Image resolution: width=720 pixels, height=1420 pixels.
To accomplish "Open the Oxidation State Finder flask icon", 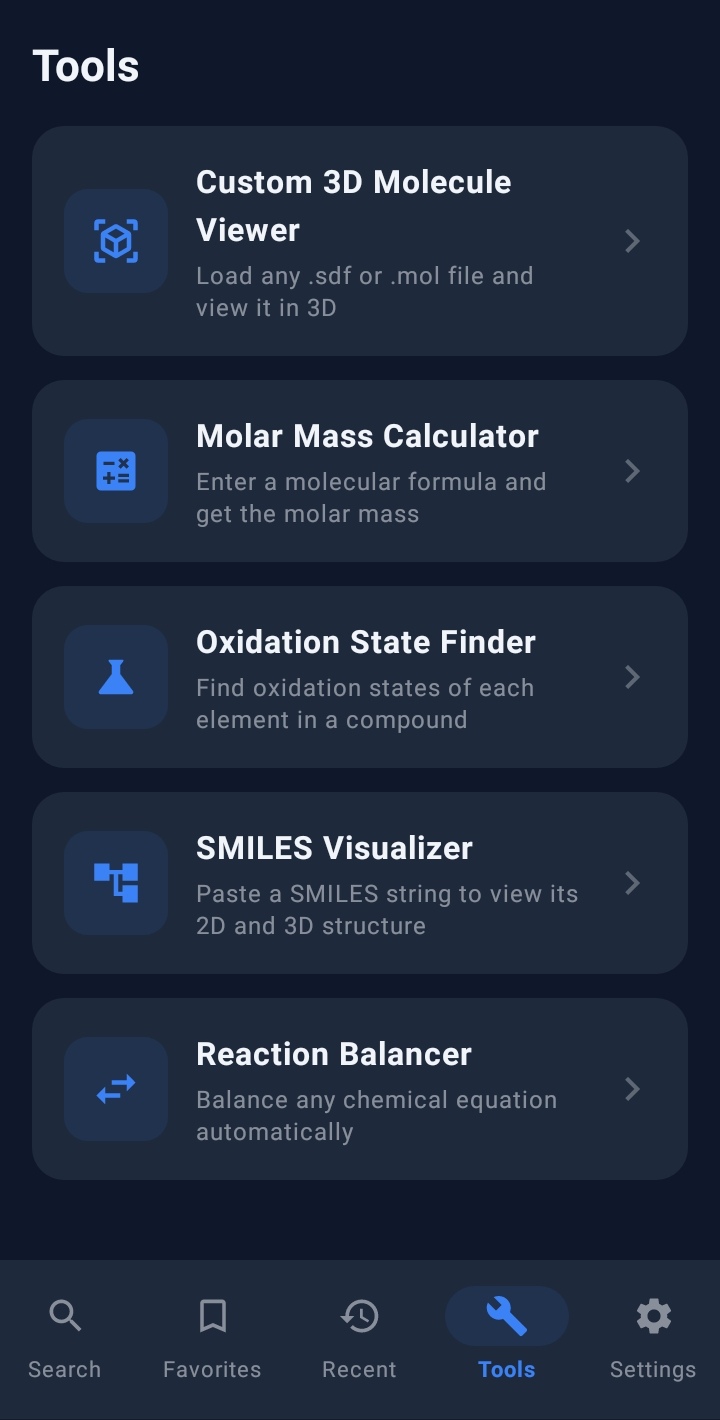I will [115, 676].
